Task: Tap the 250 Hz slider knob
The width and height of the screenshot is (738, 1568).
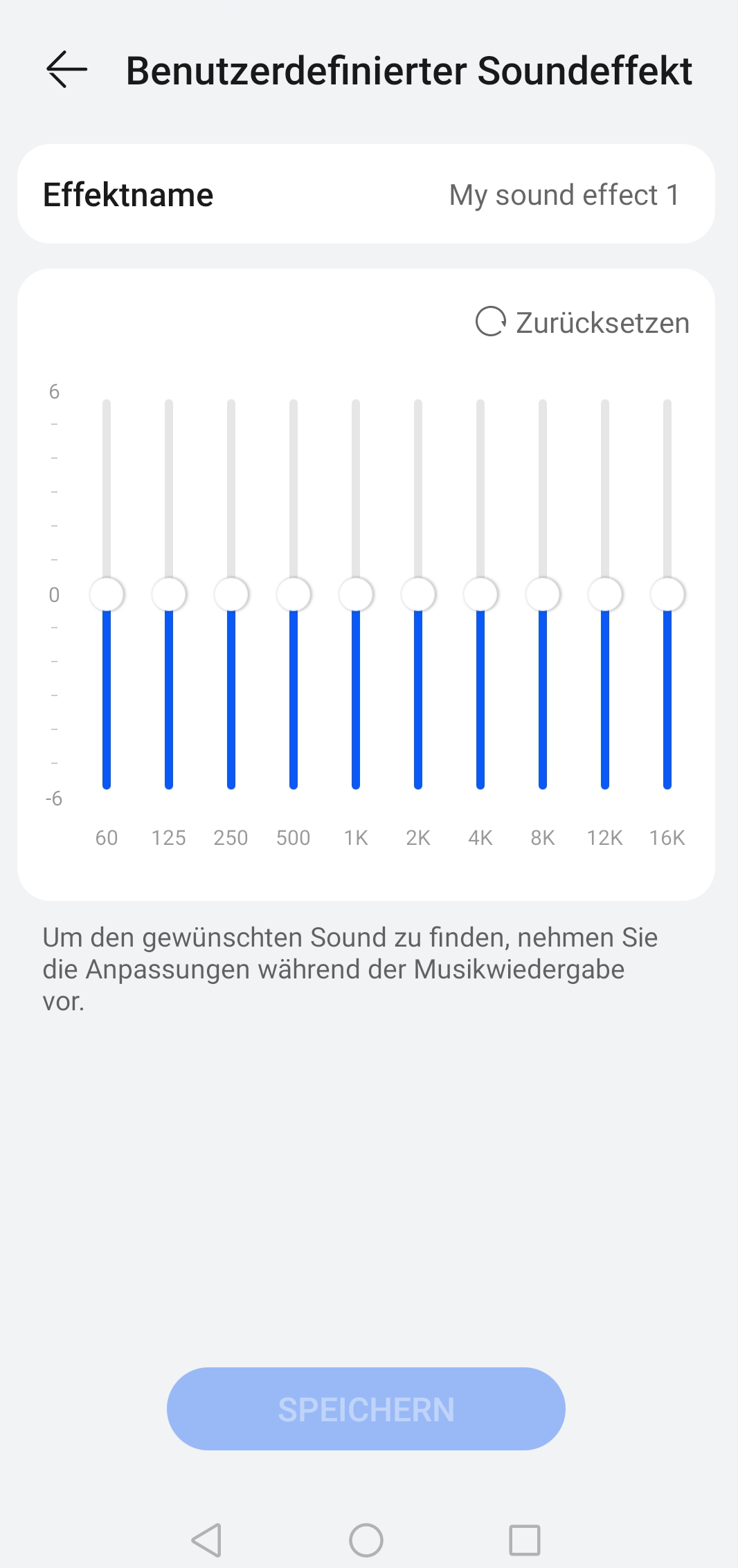Action: tap(231, 594)
